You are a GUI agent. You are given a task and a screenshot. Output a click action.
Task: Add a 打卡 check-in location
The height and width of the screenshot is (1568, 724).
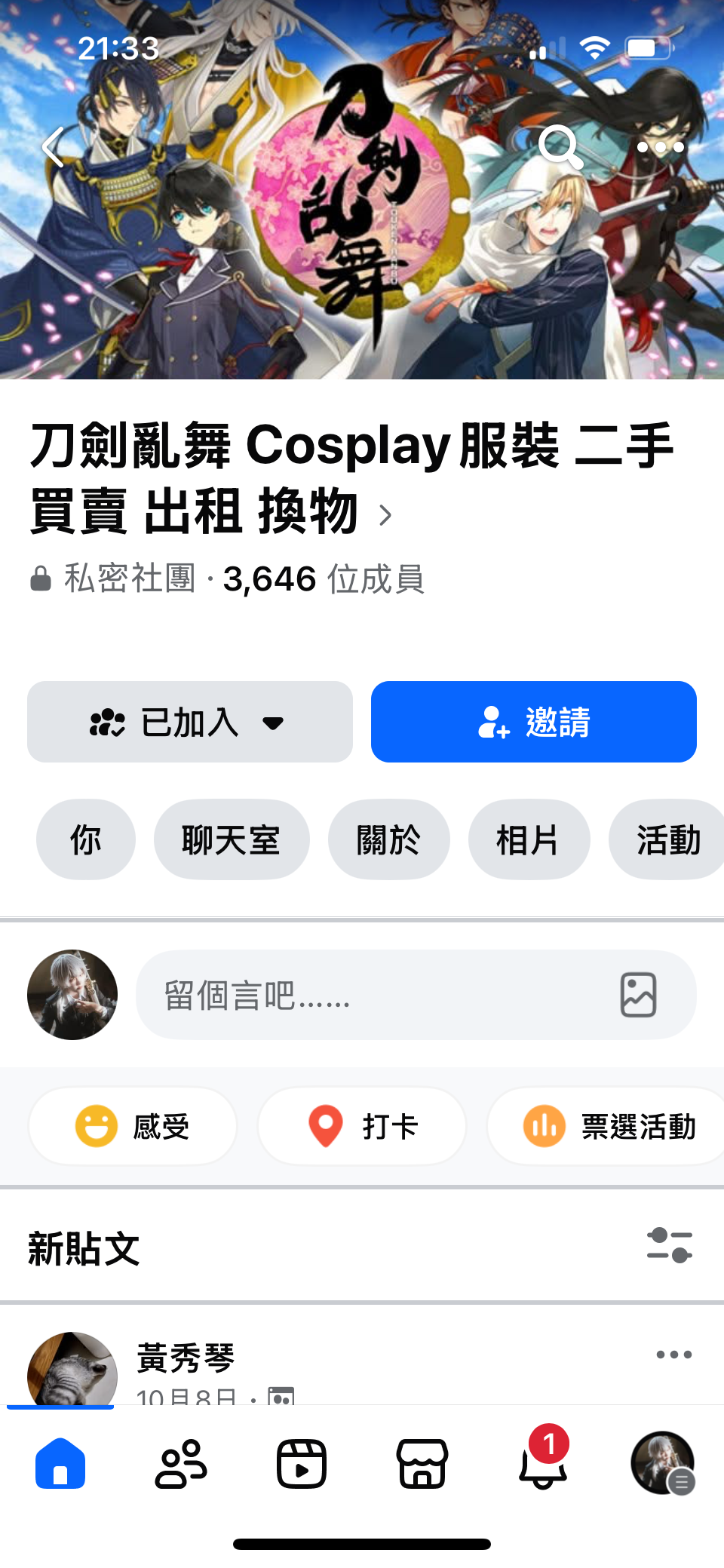click(x=362, y=1127)
